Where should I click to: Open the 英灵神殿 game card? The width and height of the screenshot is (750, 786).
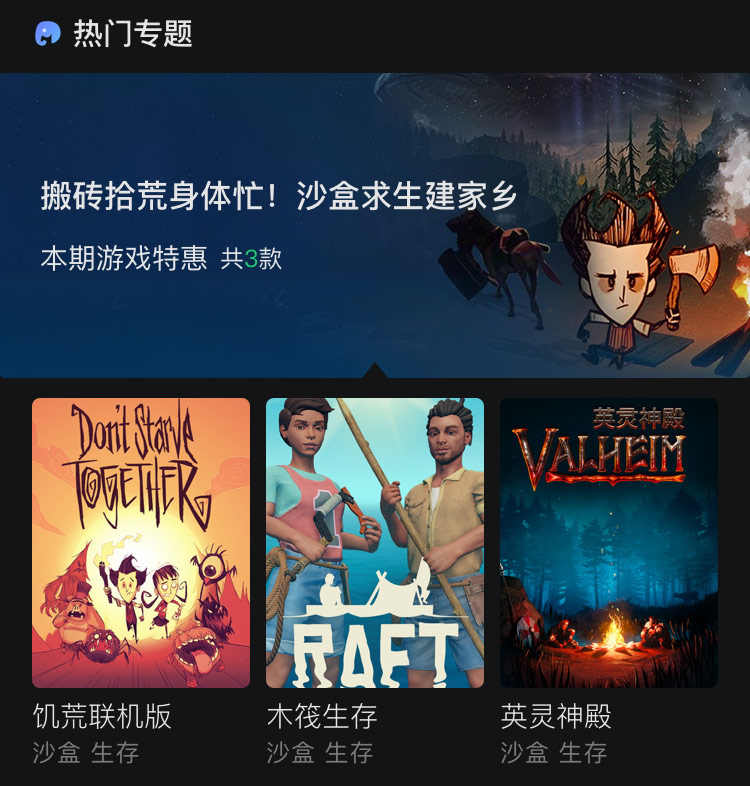pyautogui.click(x=609, y=543)
